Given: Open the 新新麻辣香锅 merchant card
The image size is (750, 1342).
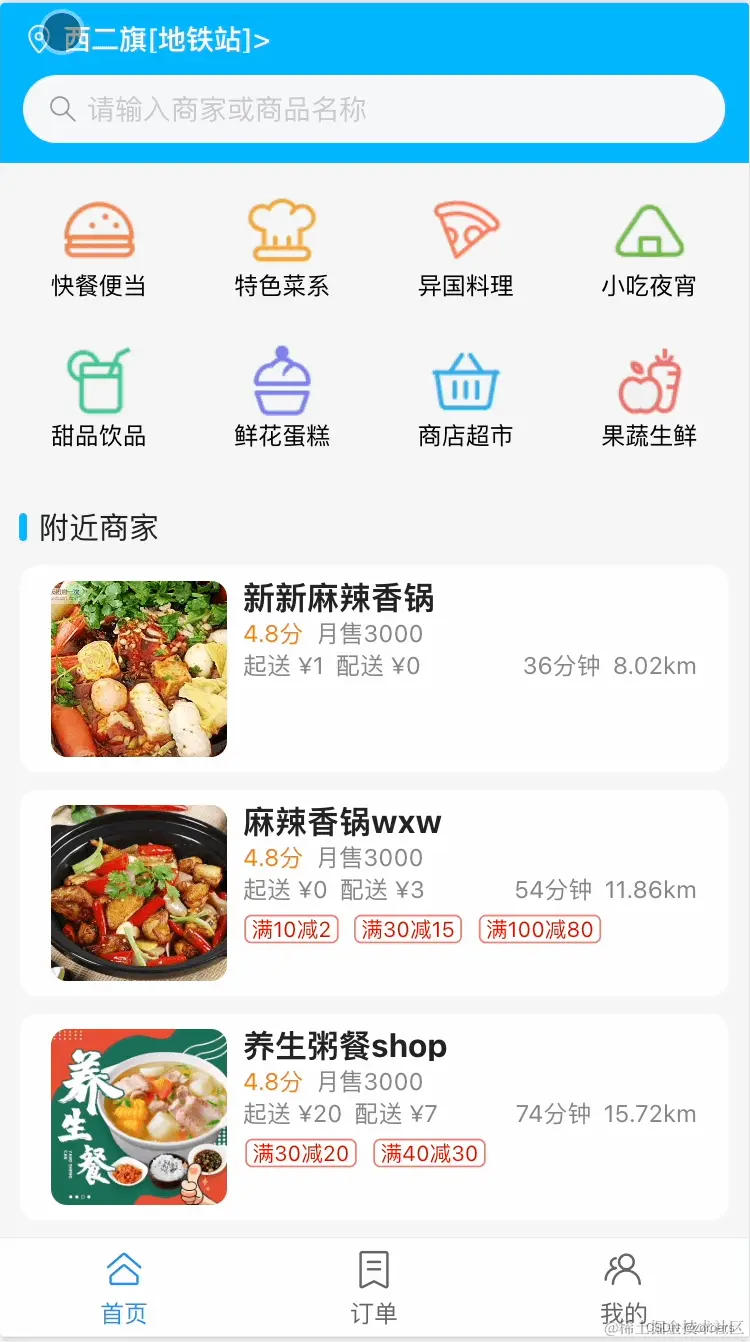Looking at the screenshot, I should pyautogui.click(x=373, y=668).
